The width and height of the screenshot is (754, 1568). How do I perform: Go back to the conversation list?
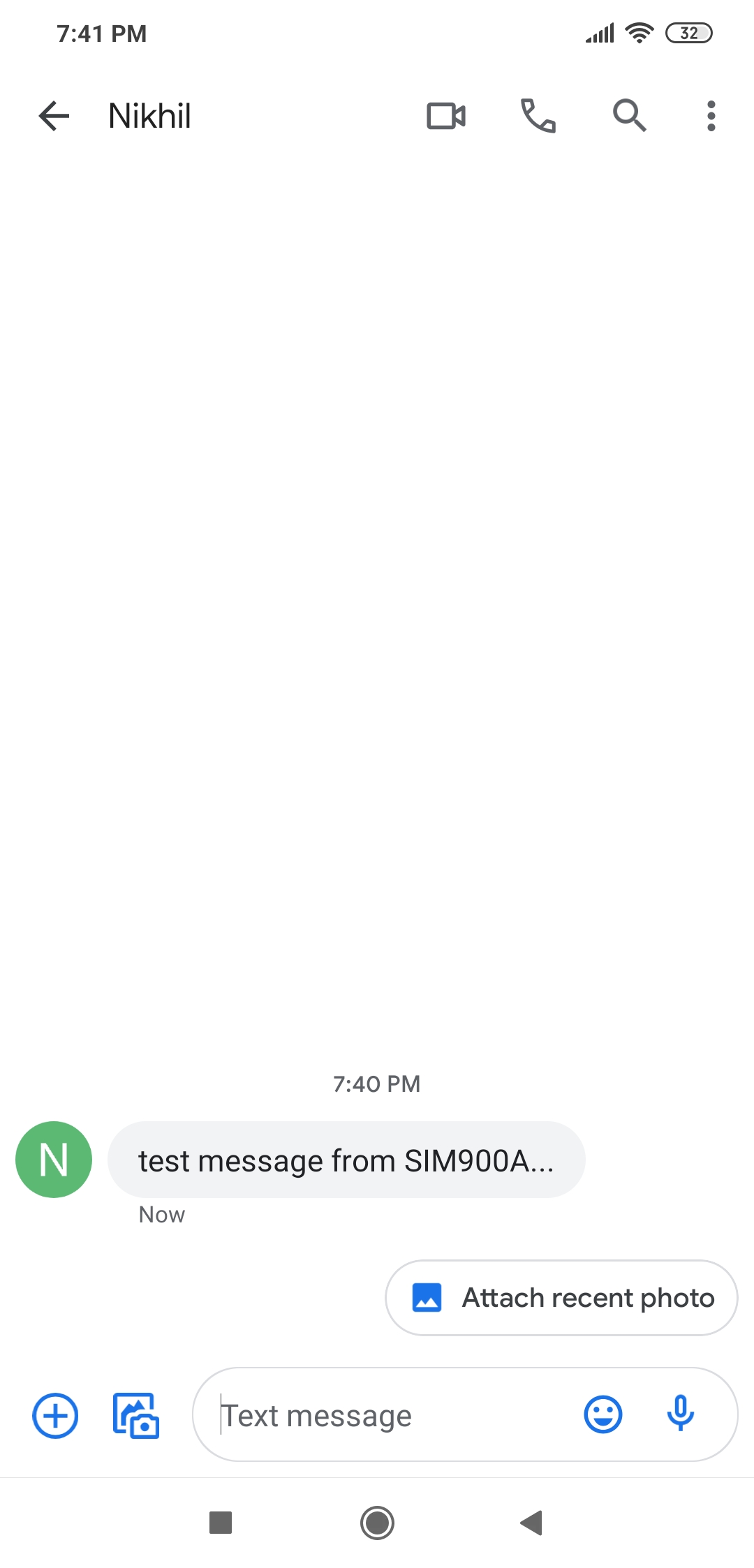[x=54, y=116]
